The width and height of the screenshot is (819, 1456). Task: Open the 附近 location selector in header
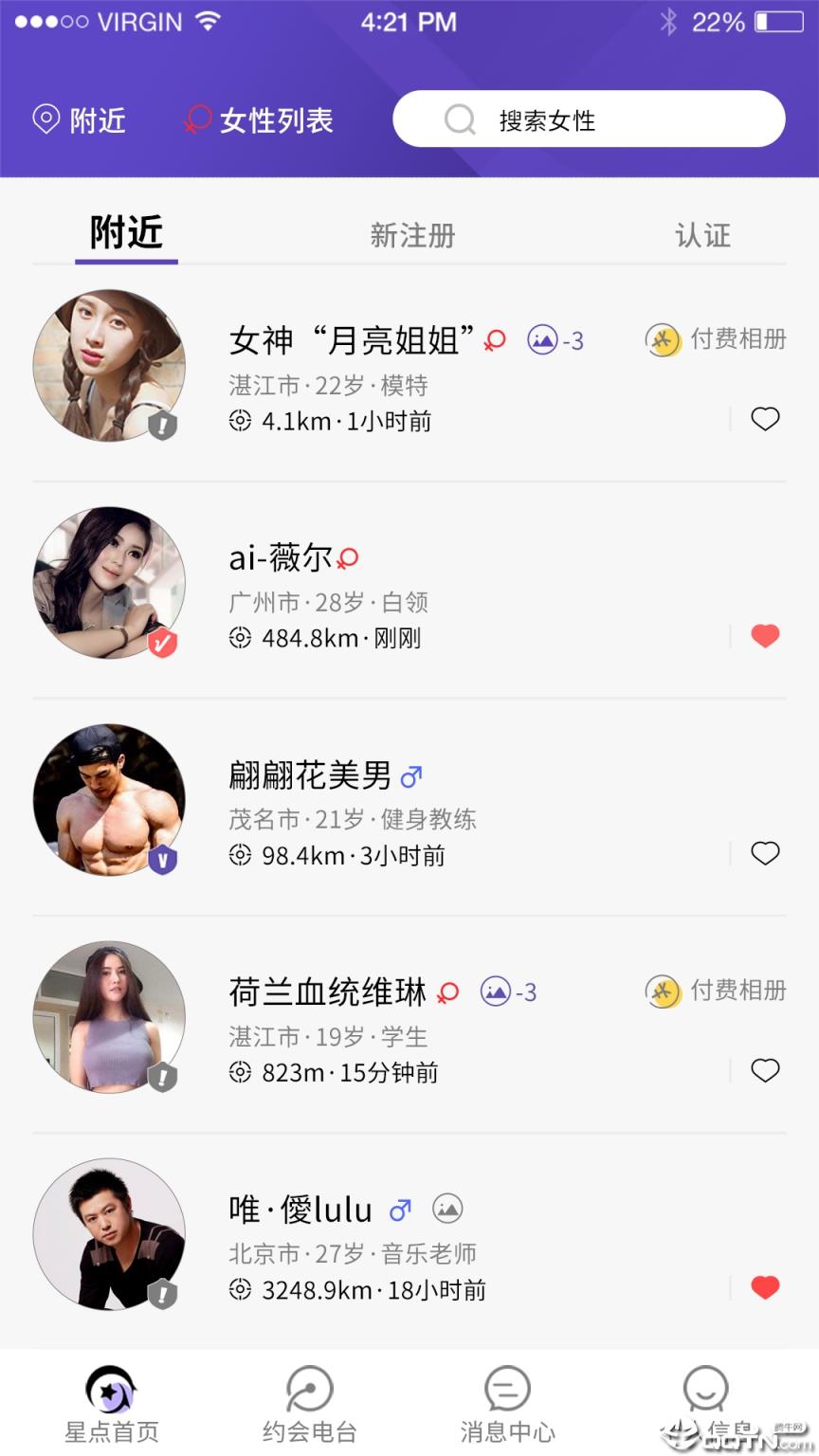coord(80,120)
